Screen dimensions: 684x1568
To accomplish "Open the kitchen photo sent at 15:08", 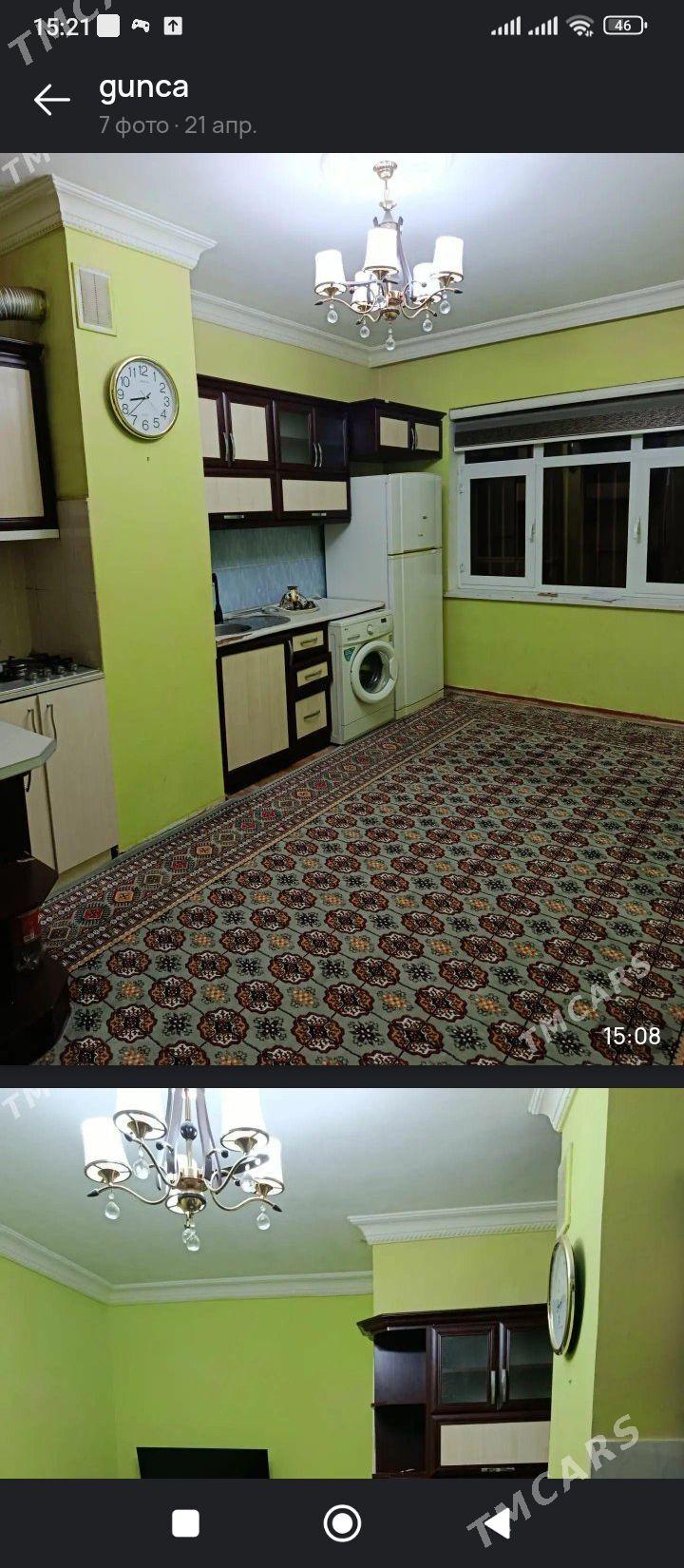I will click(342, 608).
